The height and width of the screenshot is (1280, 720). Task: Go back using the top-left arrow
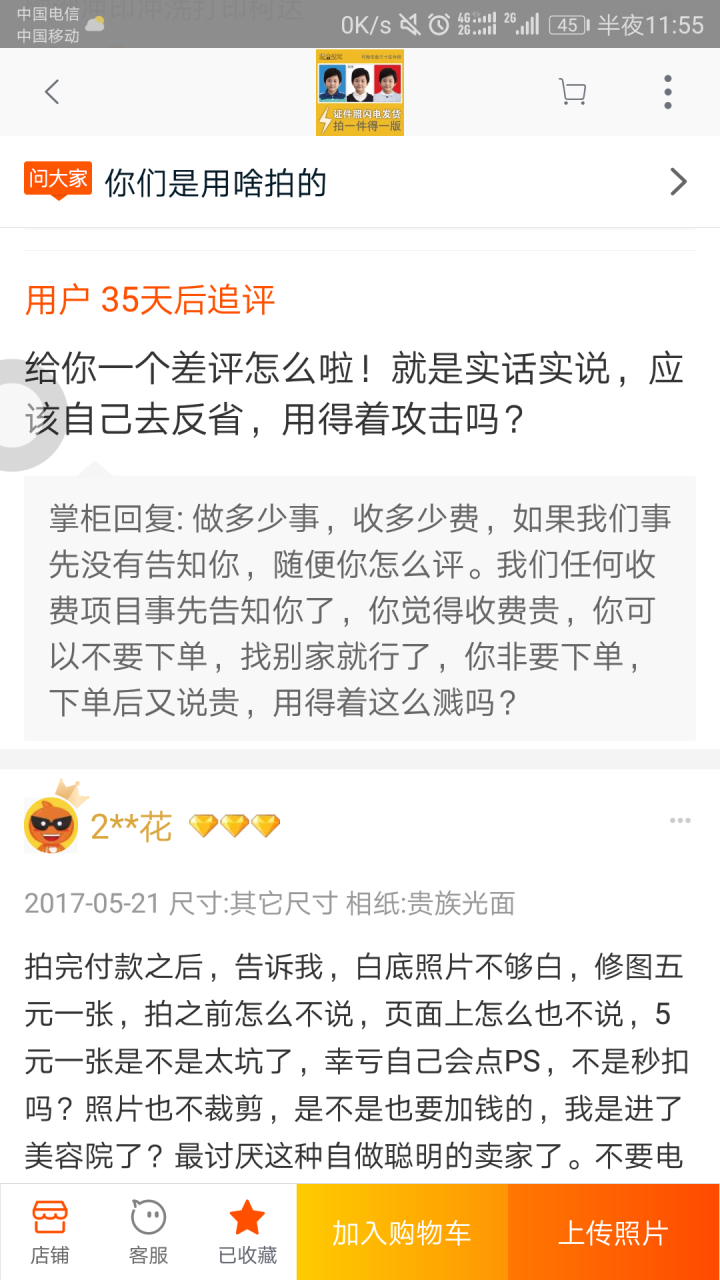pyautogui.click(x=52, y=92)
